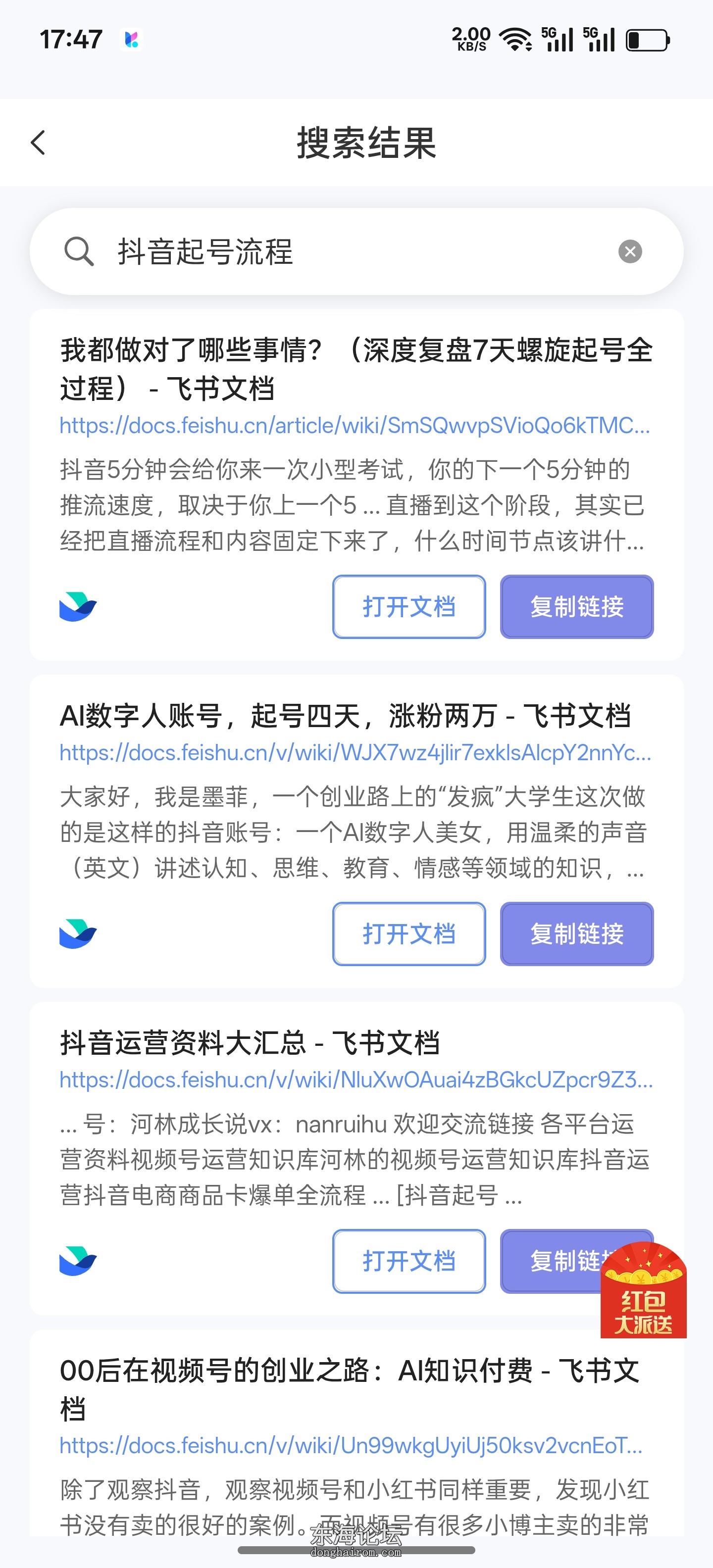The image size is (713, 1568).
Task: Copy link of AI数字人账号 result
Action: pos(576,934)
